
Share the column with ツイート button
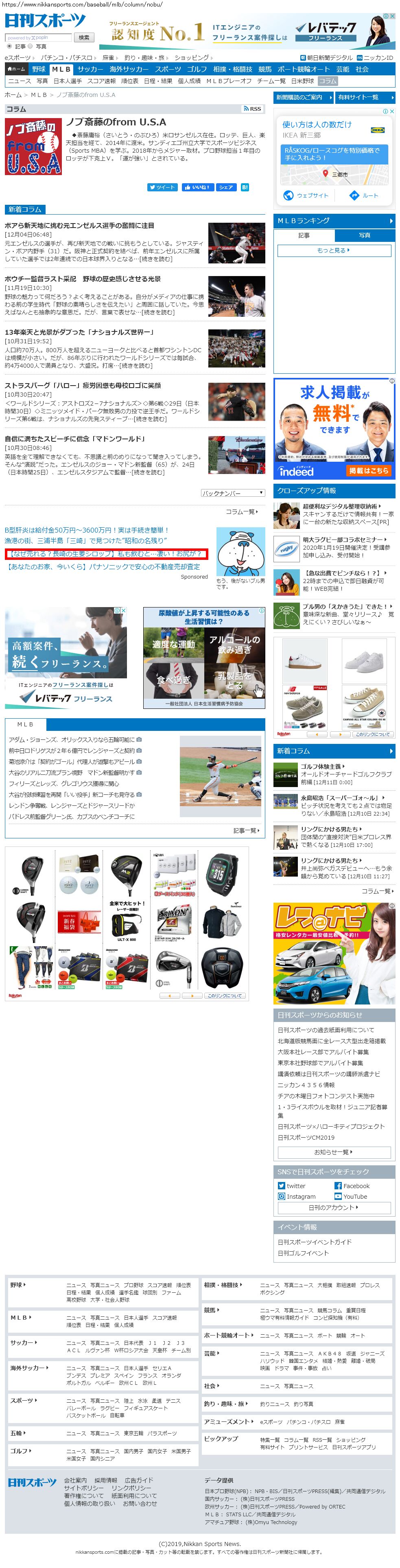(162, 187)
